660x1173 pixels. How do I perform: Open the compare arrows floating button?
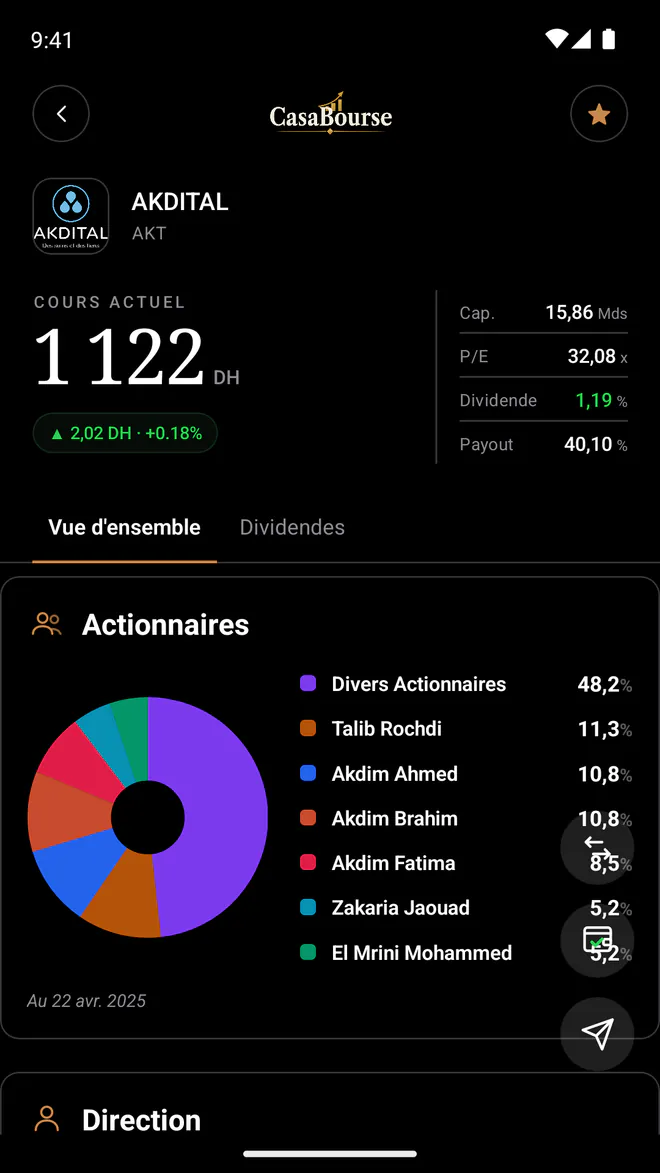(x=597, y=847)
